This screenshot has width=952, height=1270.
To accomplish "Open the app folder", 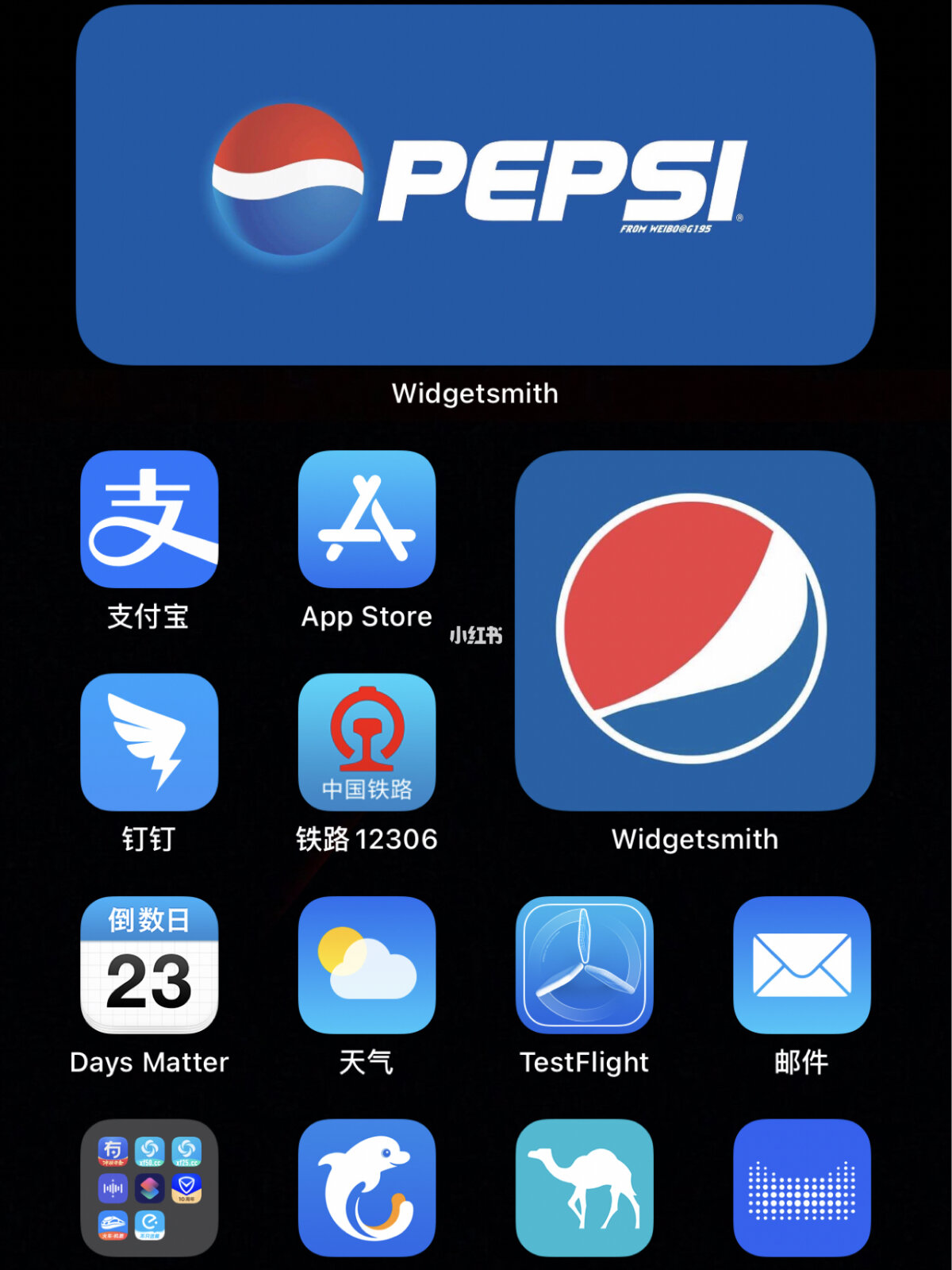I will tap(149, 1187).
